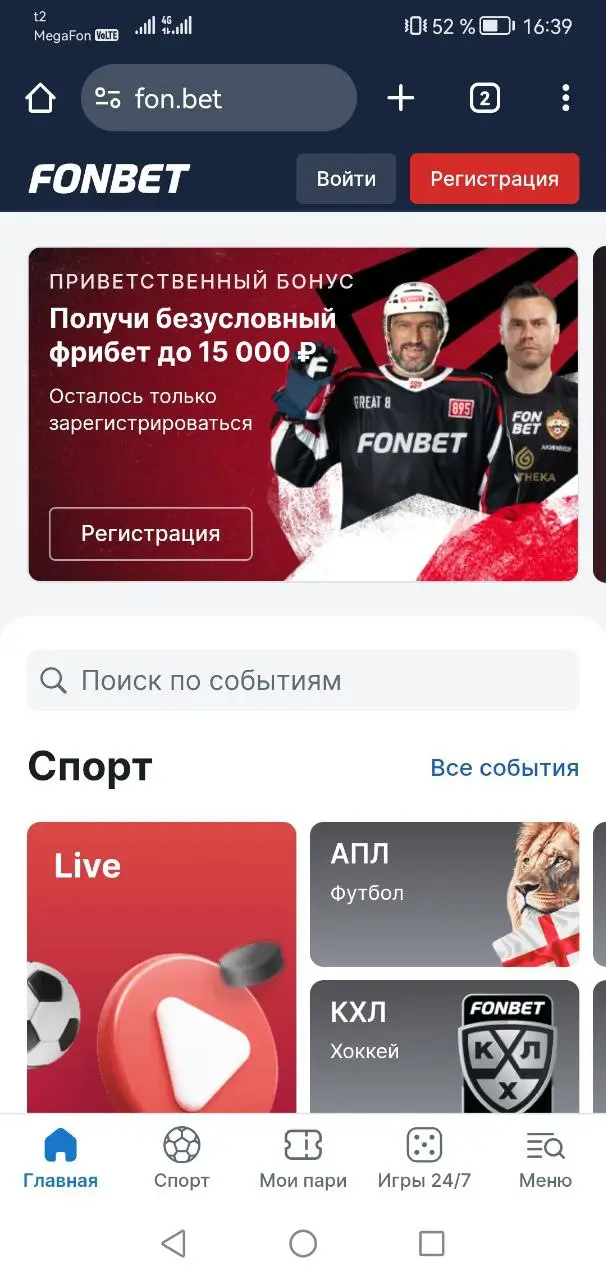This screenshot has height=1280, width=606.
Task: Tap the Войти login button
Action: [346, 179]
